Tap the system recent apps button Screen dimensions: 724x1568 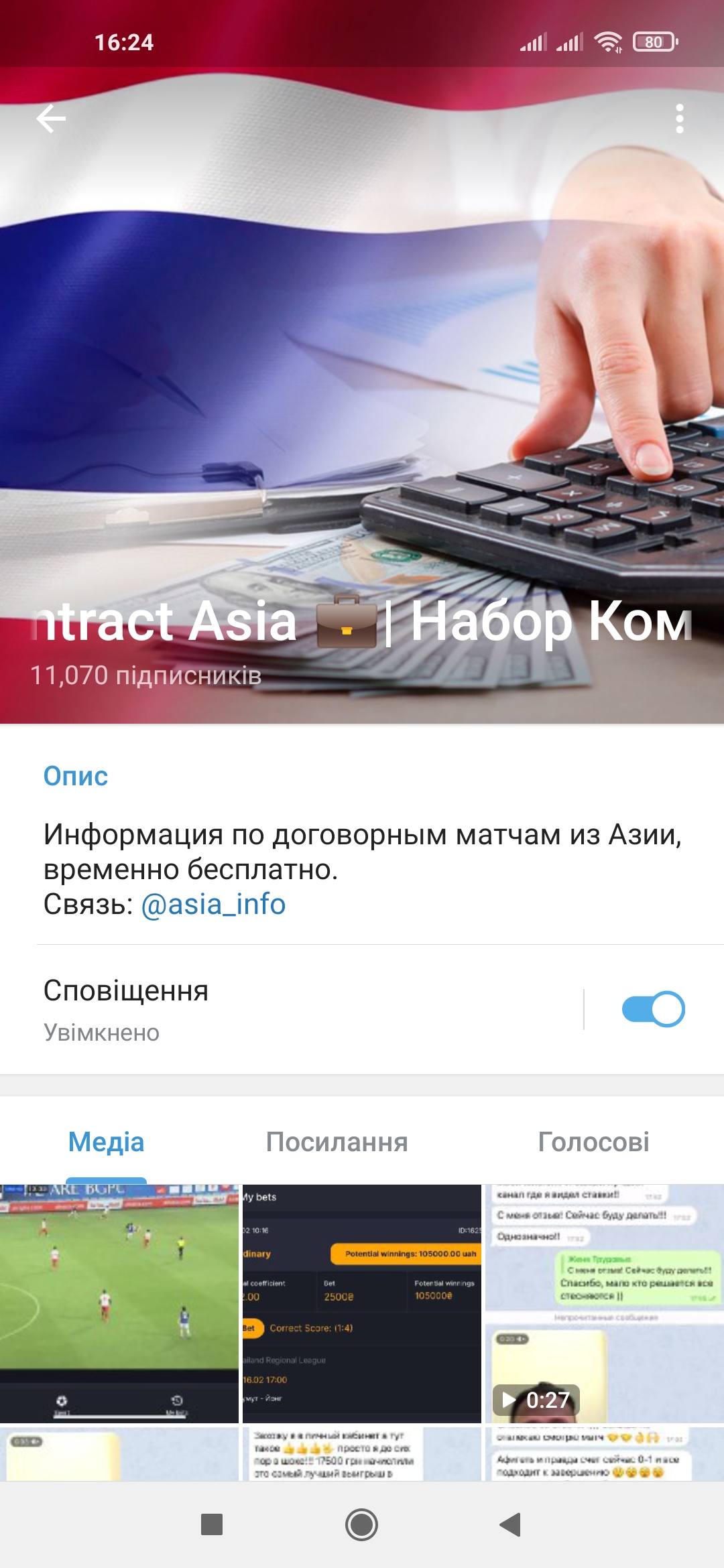pos(212,1524)
